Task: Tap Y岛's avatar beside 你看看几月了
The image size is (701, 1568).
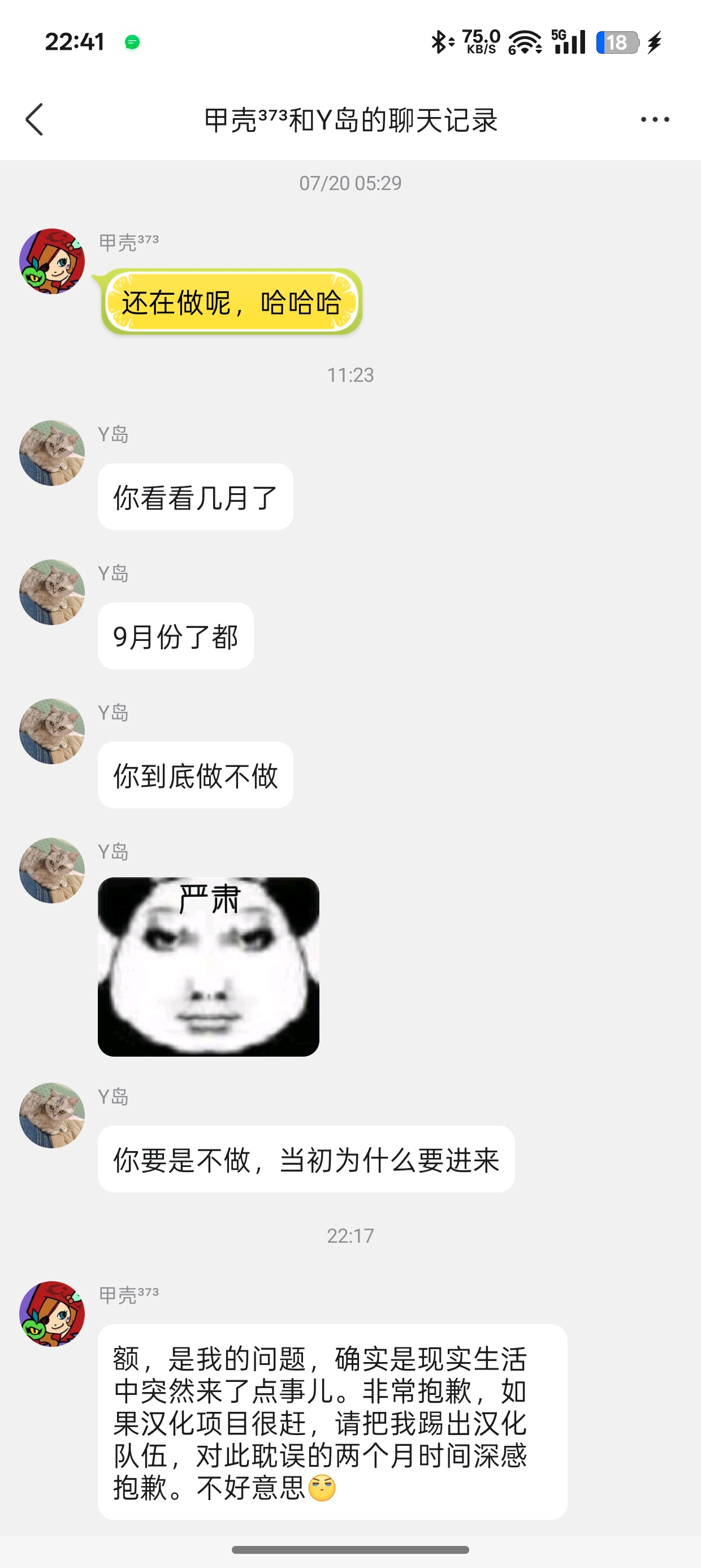Action: click(x=51, y=453)
